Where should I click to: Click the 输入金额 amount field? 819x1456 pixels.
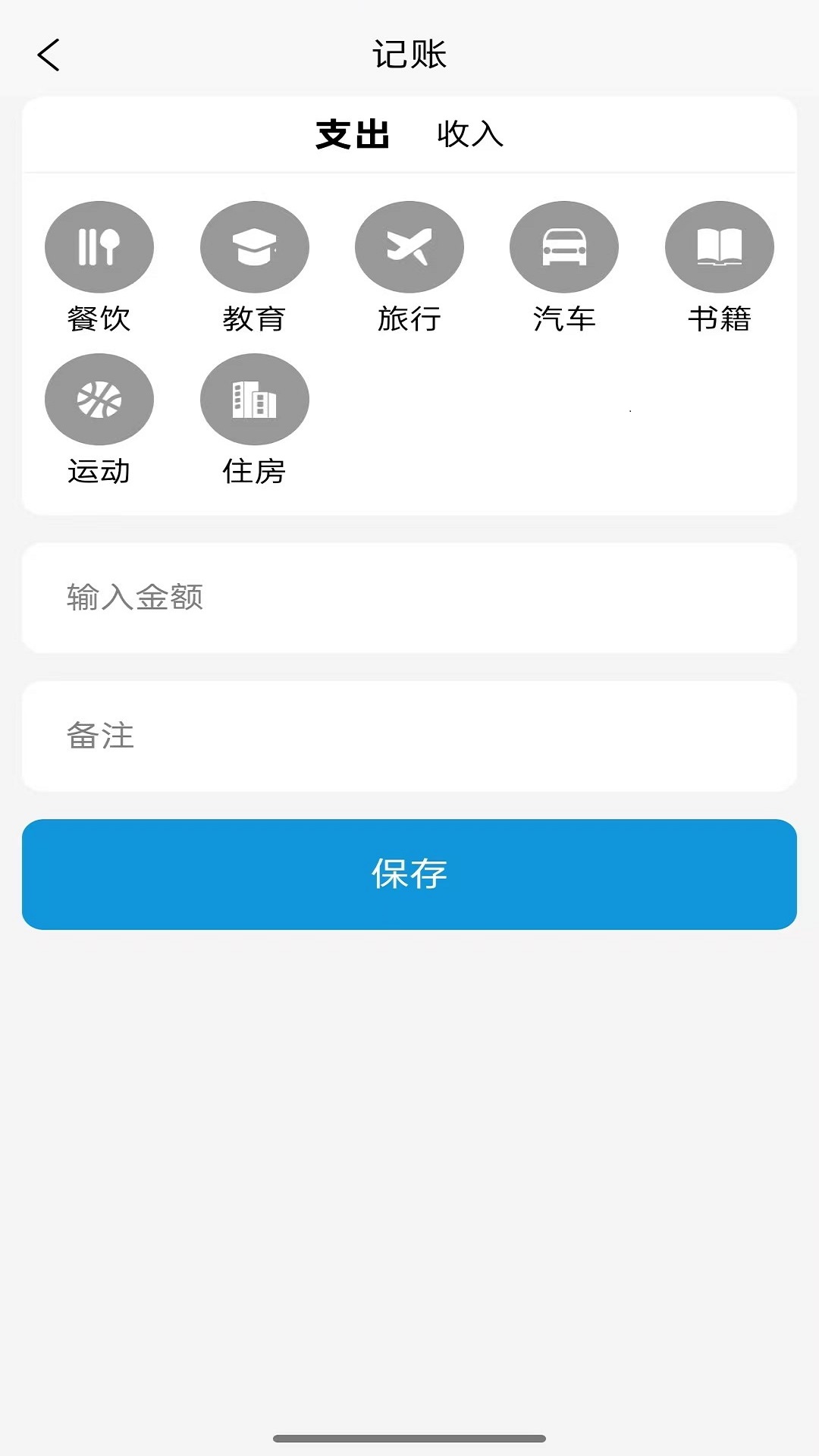pyautogui.click(x=409, y=598)
